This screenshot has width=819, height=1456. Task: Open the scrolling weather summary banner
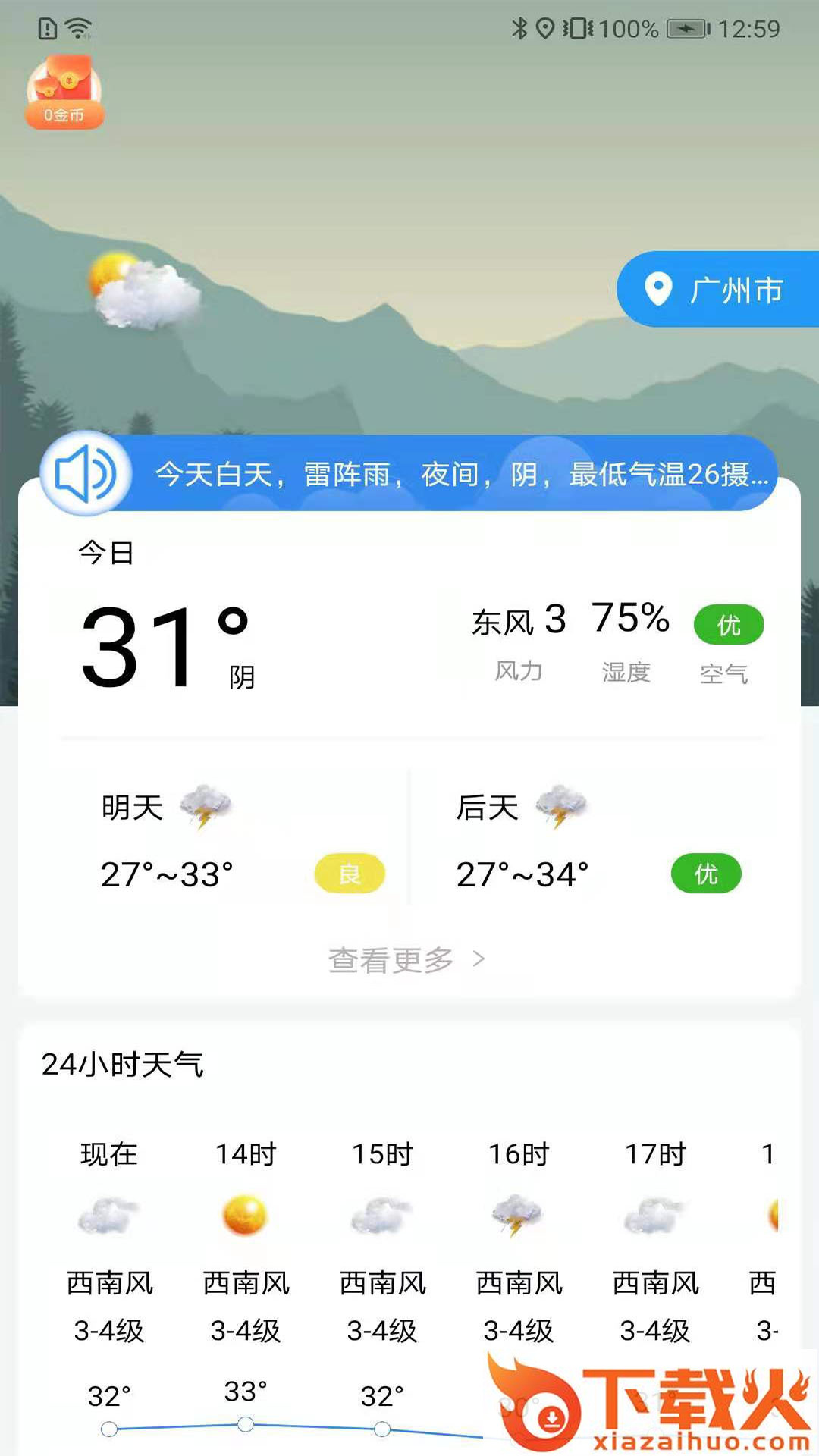pos(461,475)
